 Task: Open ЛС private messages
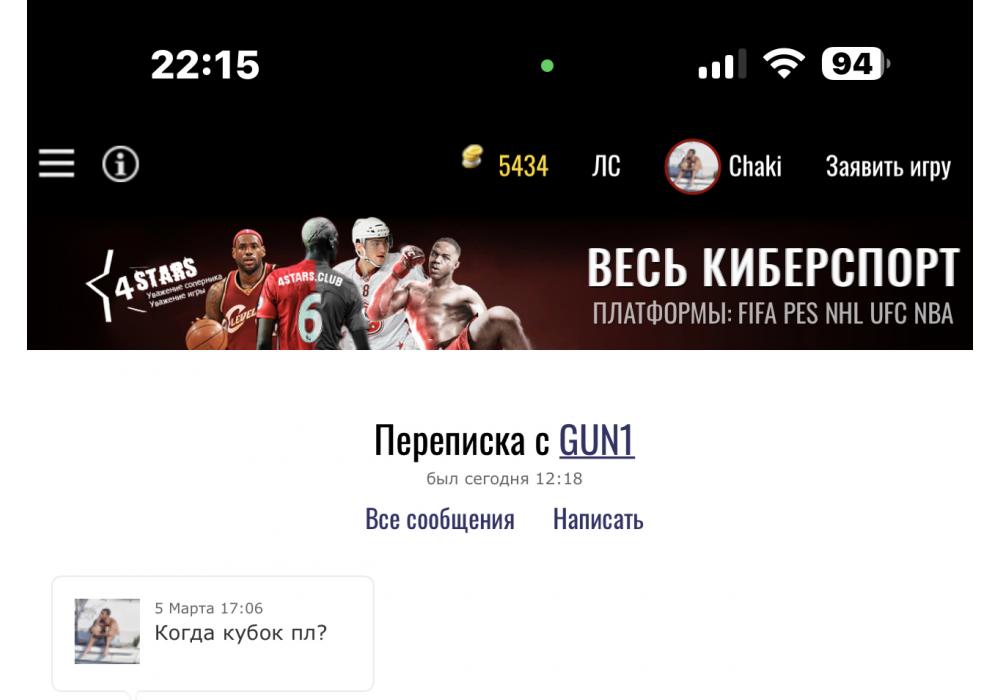[x=606, y=166]
